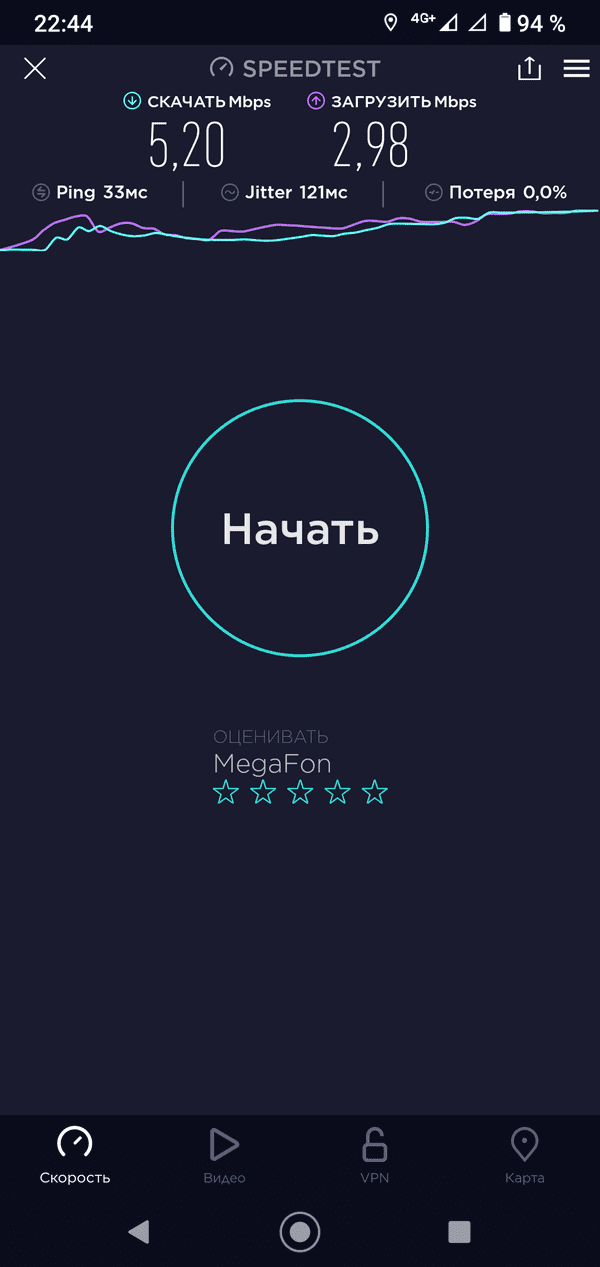The height and width of the screenshot is (1267, 600).
Task: Open the Карта tab
Action: pyautogui.click(x=524, y=1155)
